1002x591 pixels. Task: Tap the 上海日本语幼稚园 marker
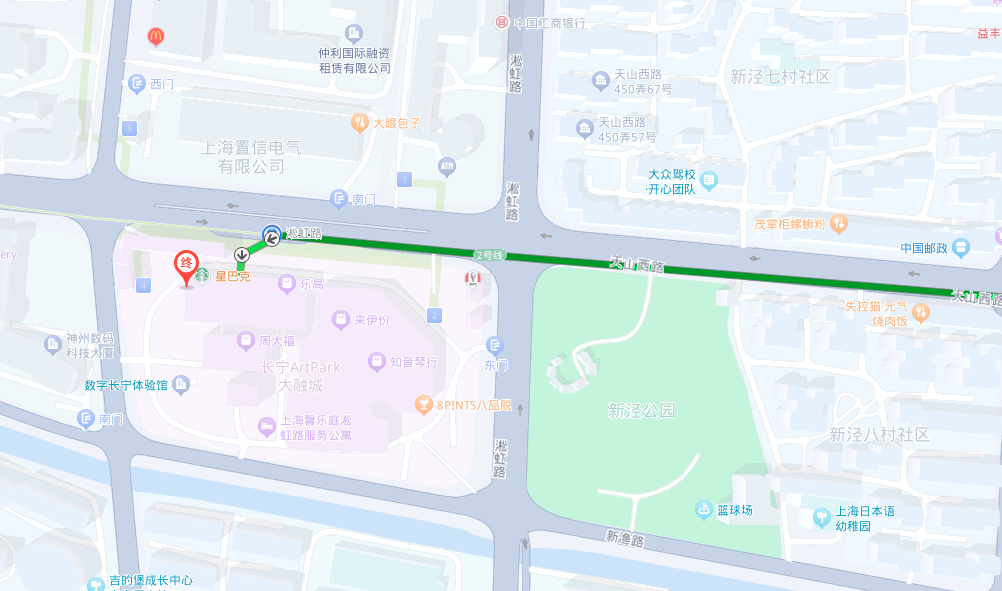point(821,517)
